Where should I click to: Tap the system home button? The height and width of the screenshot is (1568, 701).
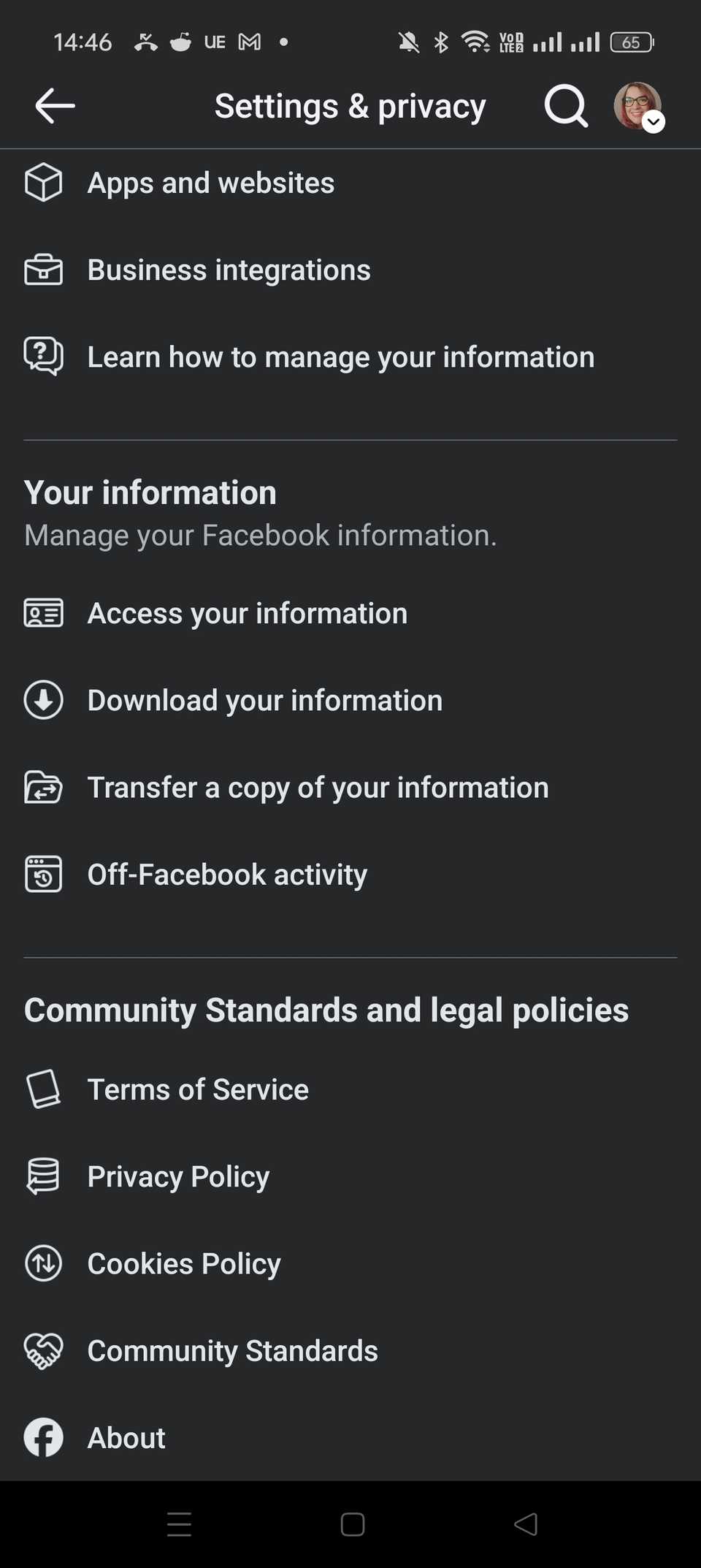point(352,1524)
